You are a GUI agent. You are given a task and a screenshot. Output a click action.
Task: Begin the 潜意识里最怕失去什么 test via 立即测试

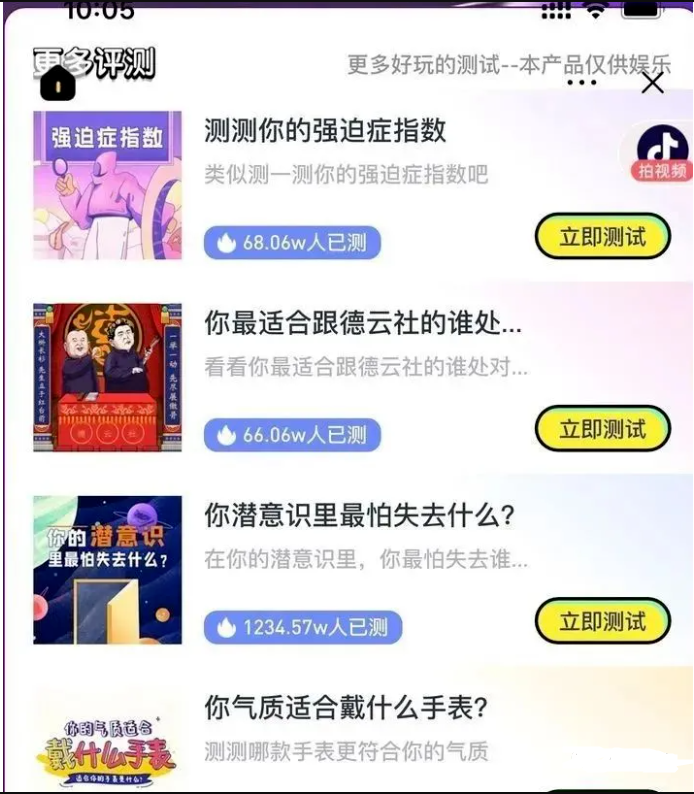(602, 621)
